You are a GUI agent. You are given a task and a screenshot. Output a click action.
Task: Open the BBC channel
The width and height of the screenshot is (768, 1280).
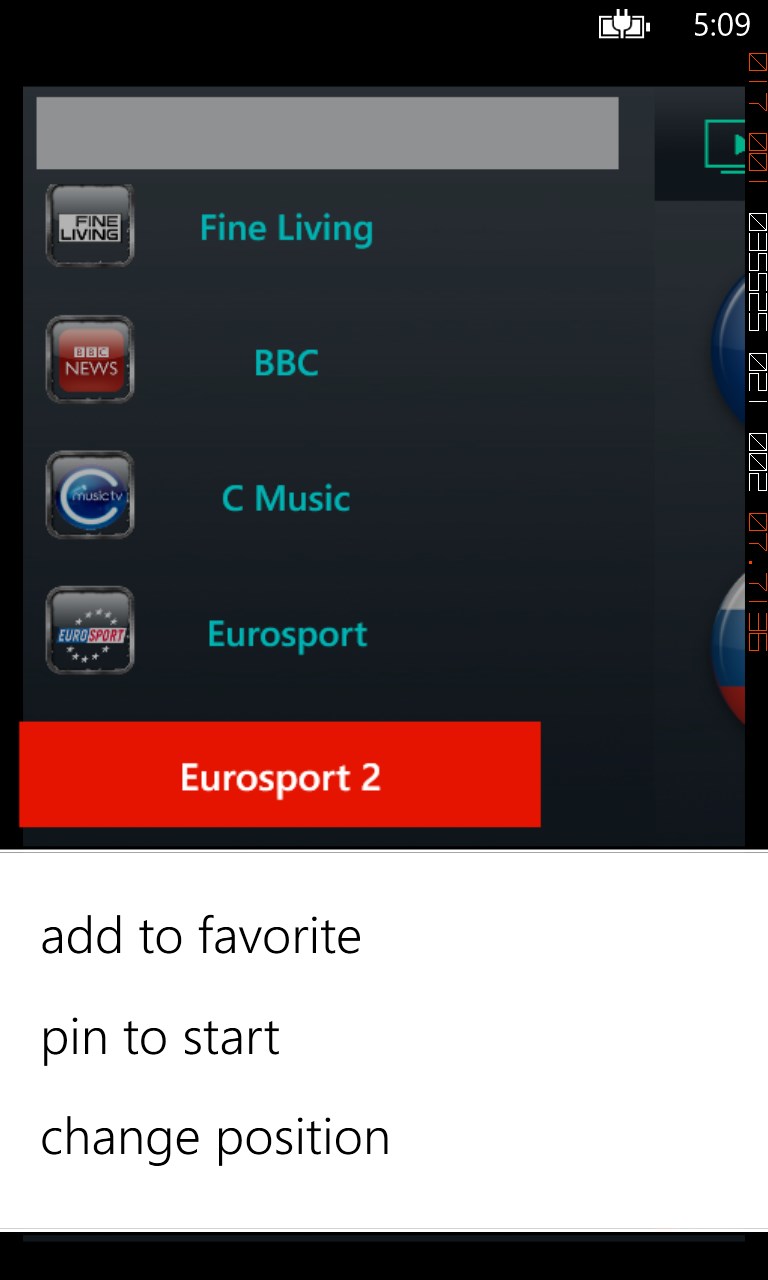[286, 362]
